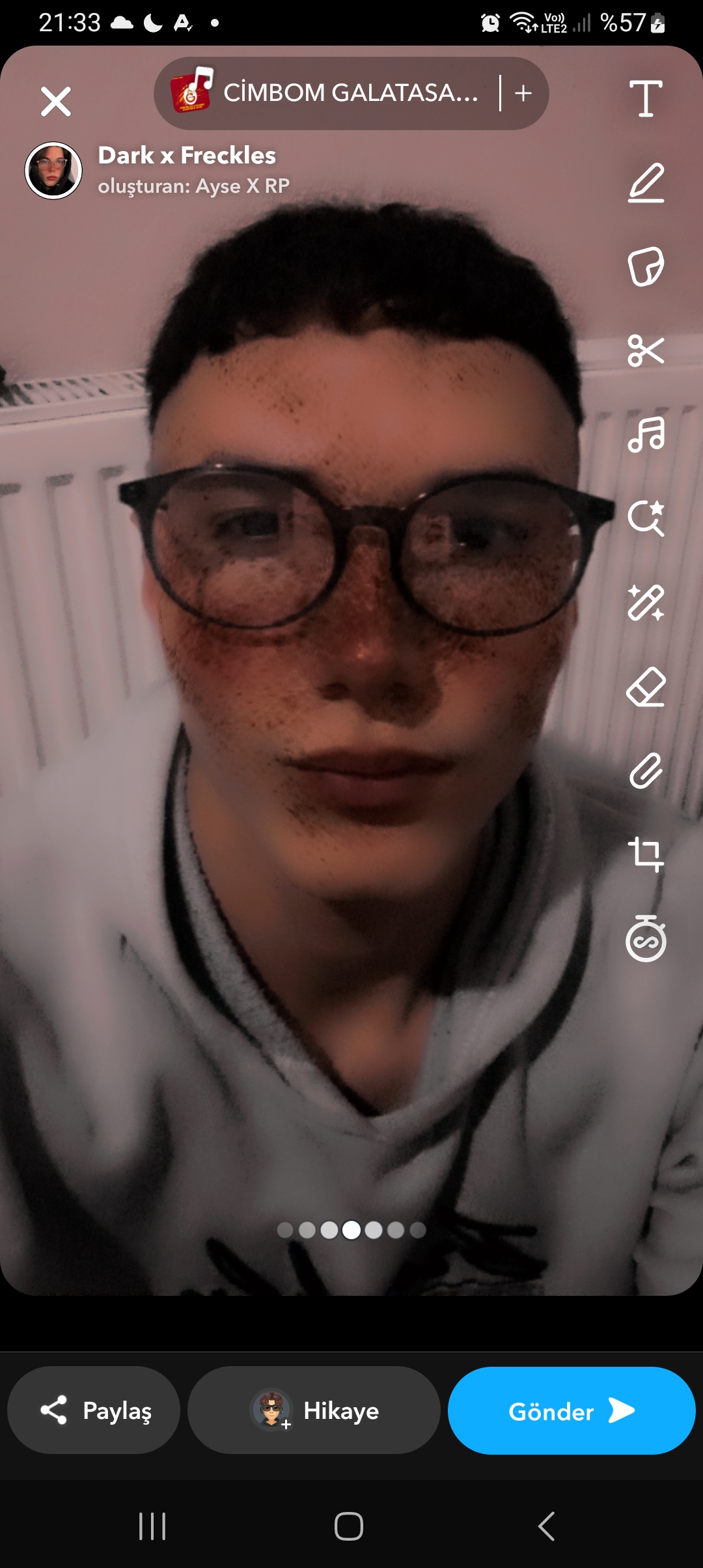Open the sticker picker
The width and height of the screenshot is (703, 1568).
(646, 266)
